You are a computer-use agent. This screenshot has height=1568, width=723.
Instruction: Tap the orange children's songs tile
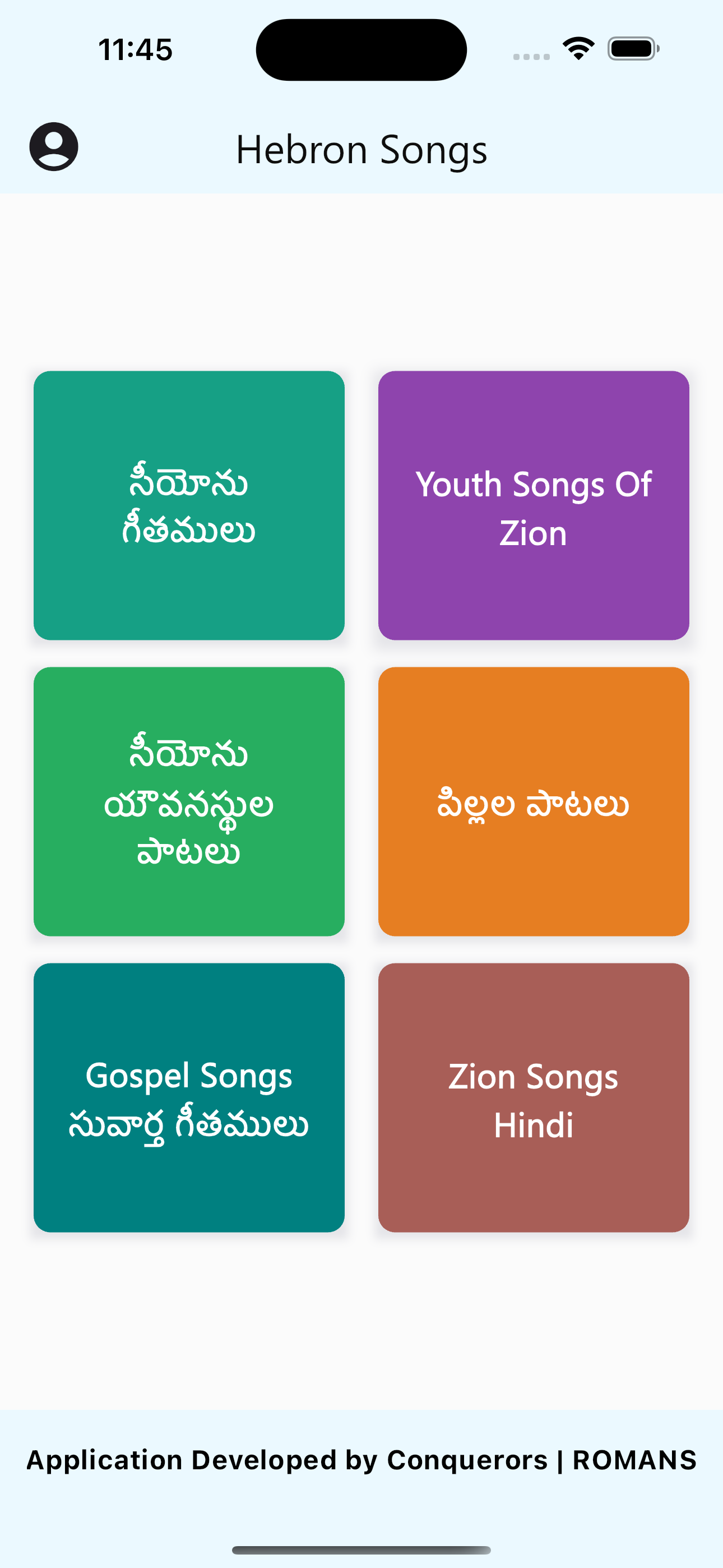534,800
